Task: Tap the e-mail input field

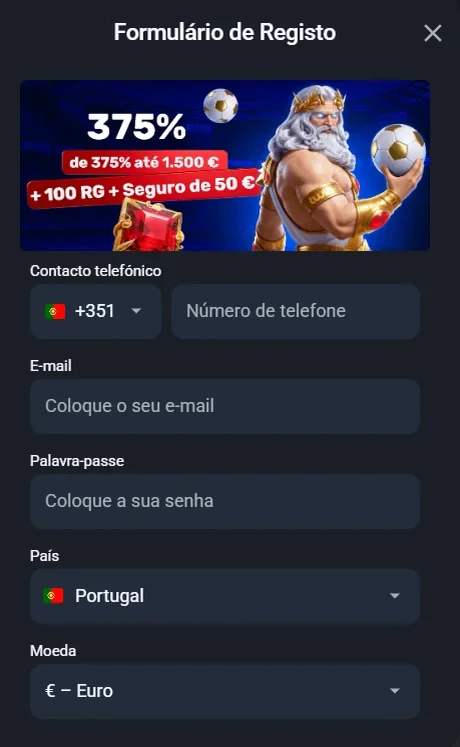Action: 225,406
